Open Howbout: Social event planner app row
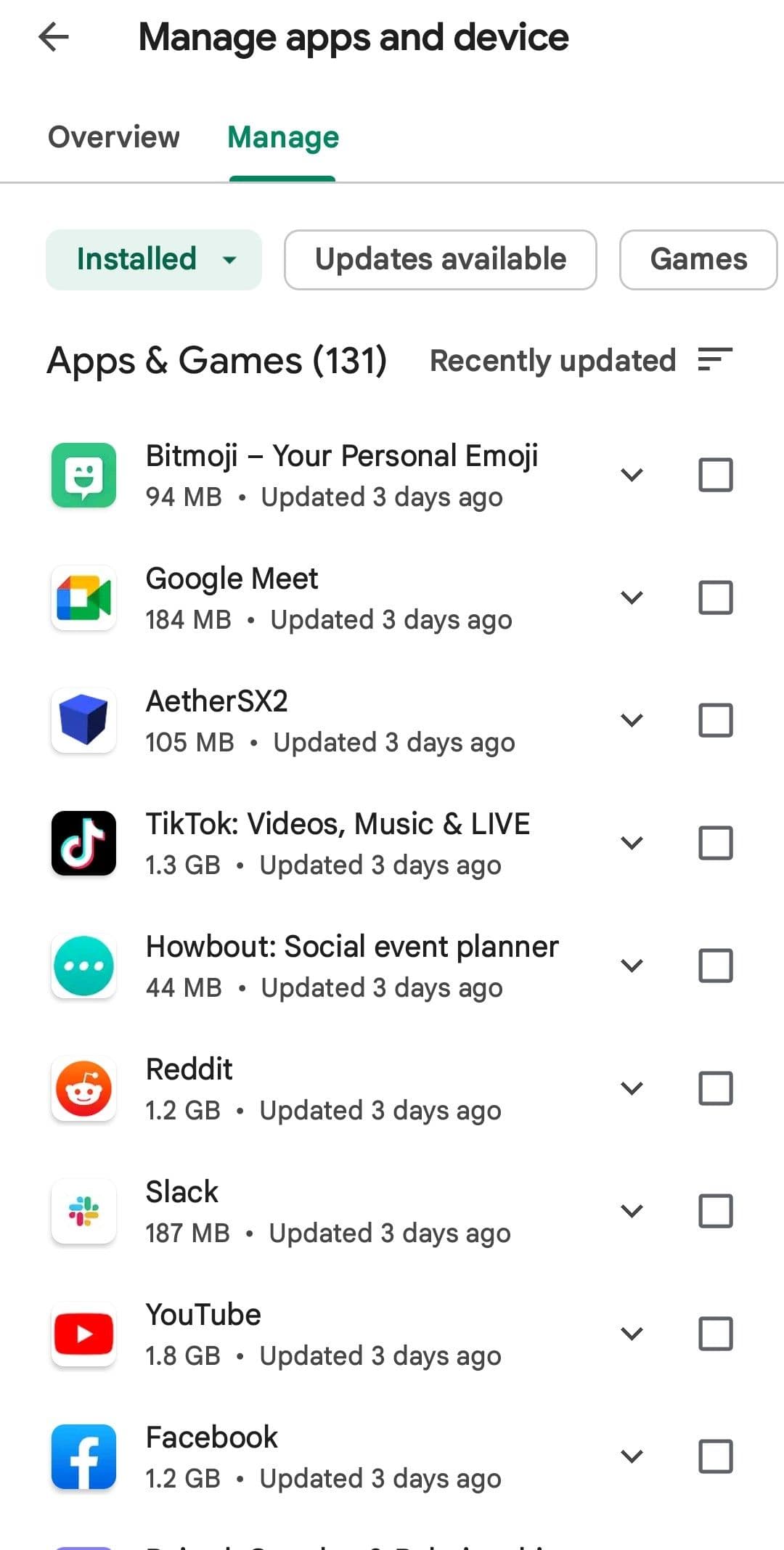The image size is (784, 1550). (x=352, y=966)
